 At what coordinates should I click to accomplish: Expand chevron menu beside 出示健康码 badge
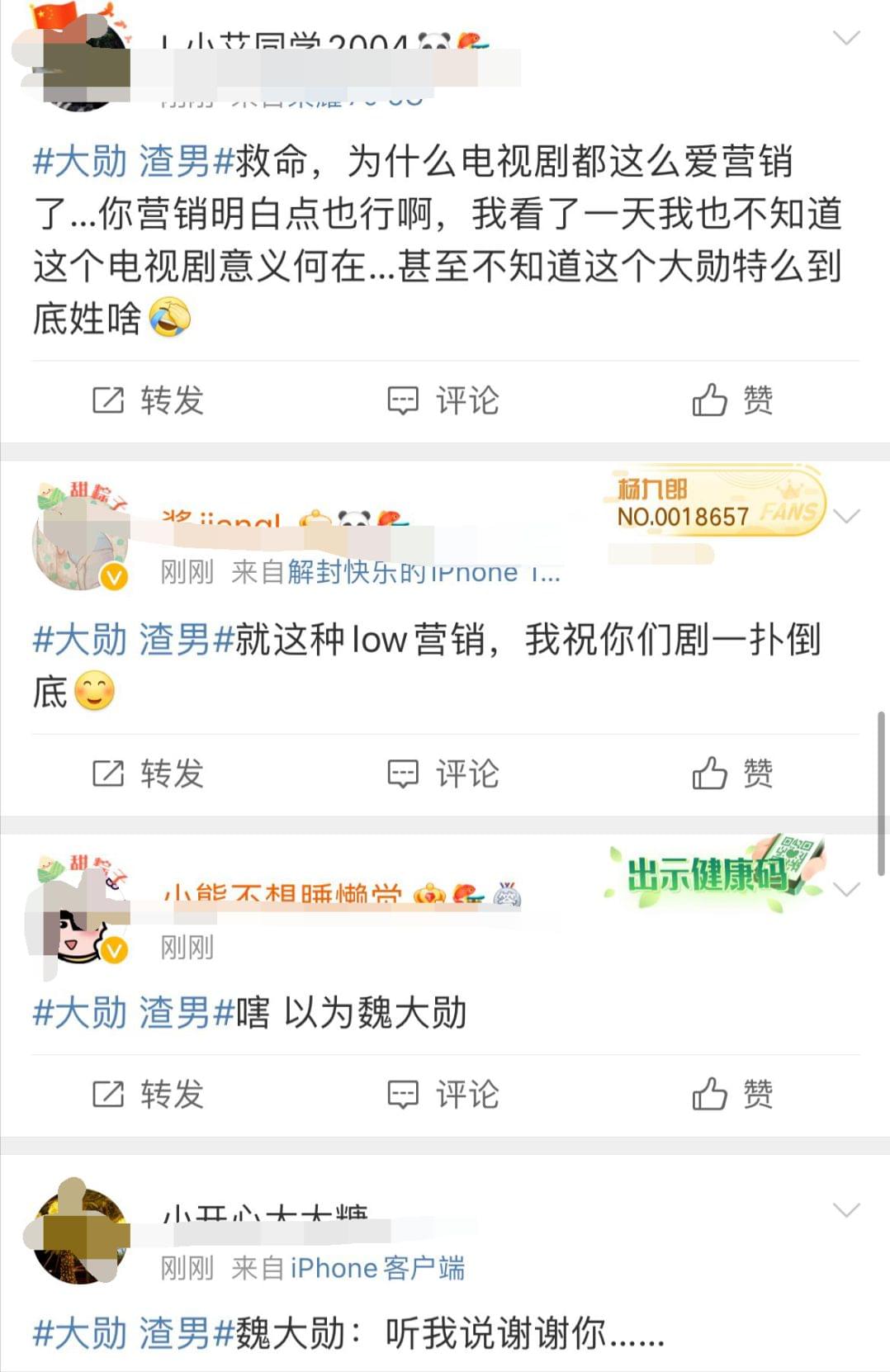pos(846,889)
